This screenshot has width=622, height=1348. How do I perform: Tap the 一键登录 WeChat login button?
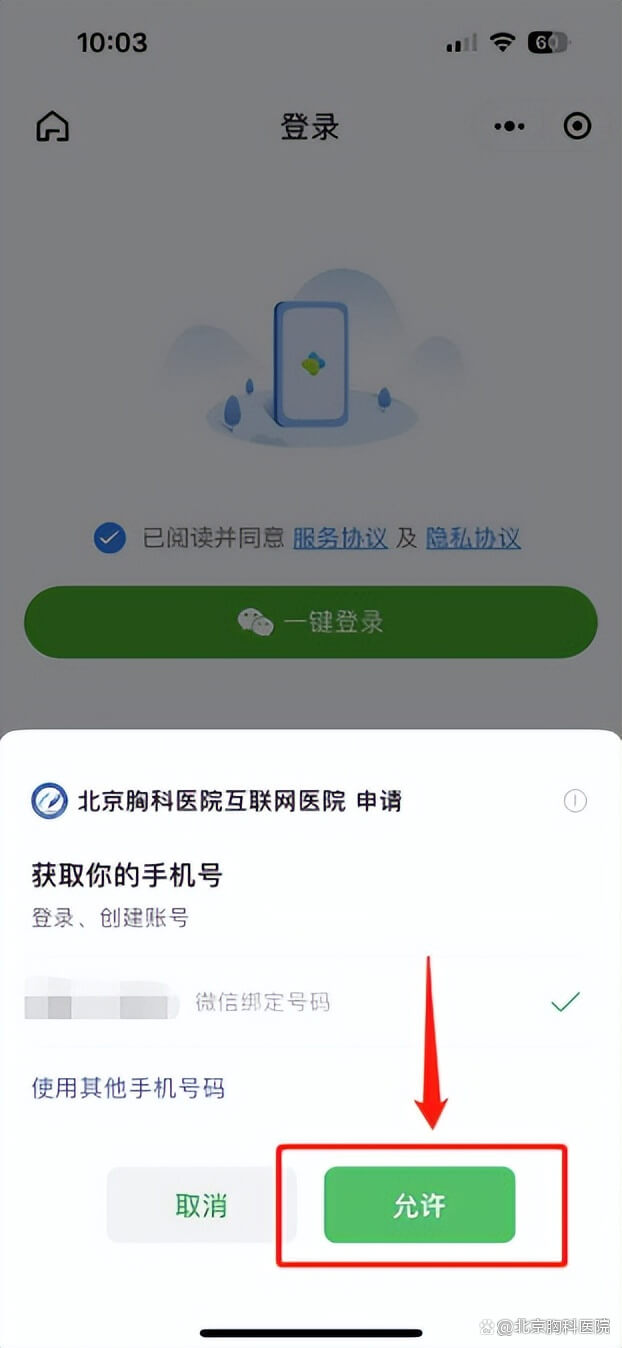coord(311,622)
